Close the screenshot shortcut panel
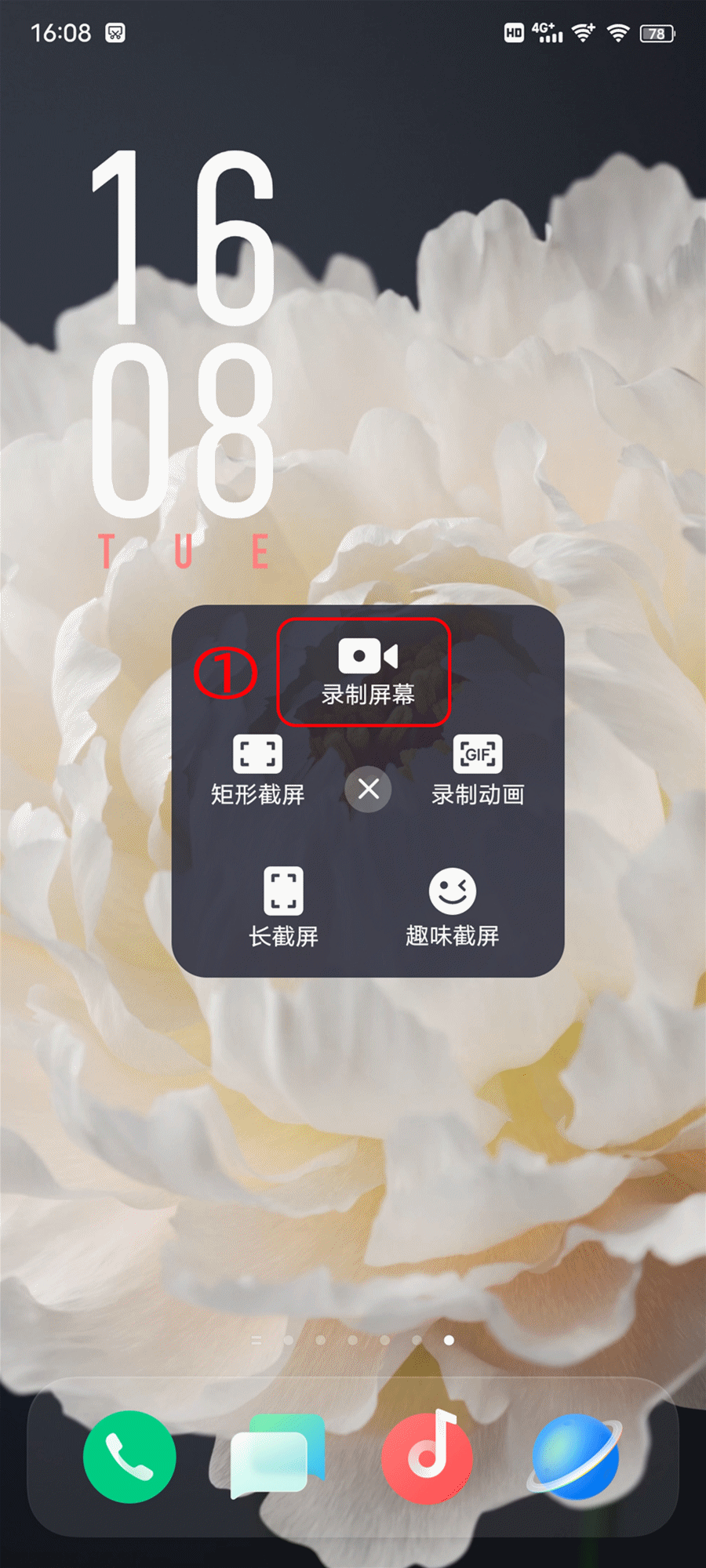The height and width of the screenshot is (1568, 706). pos(368,789)
